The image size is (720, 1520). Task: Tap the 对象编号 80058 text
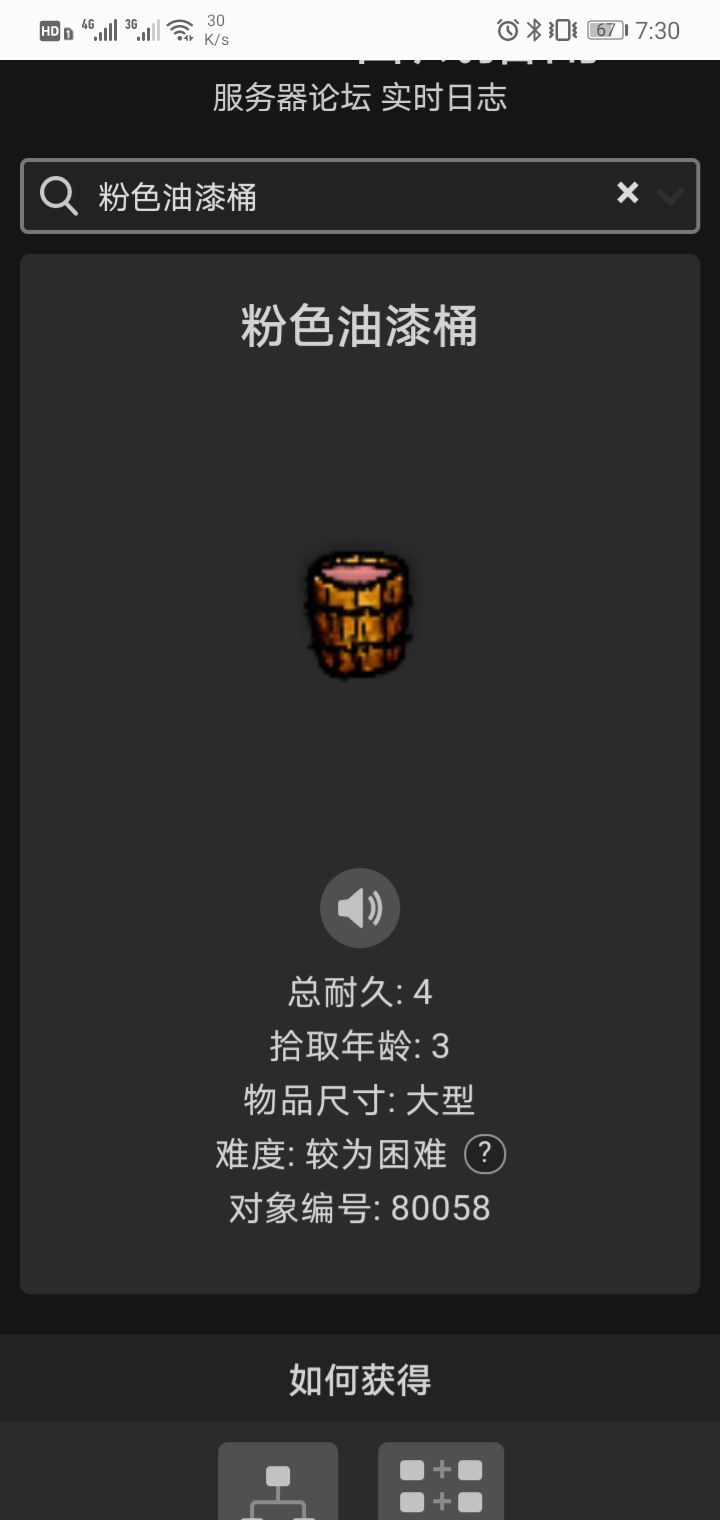(x=360, y=1208)
